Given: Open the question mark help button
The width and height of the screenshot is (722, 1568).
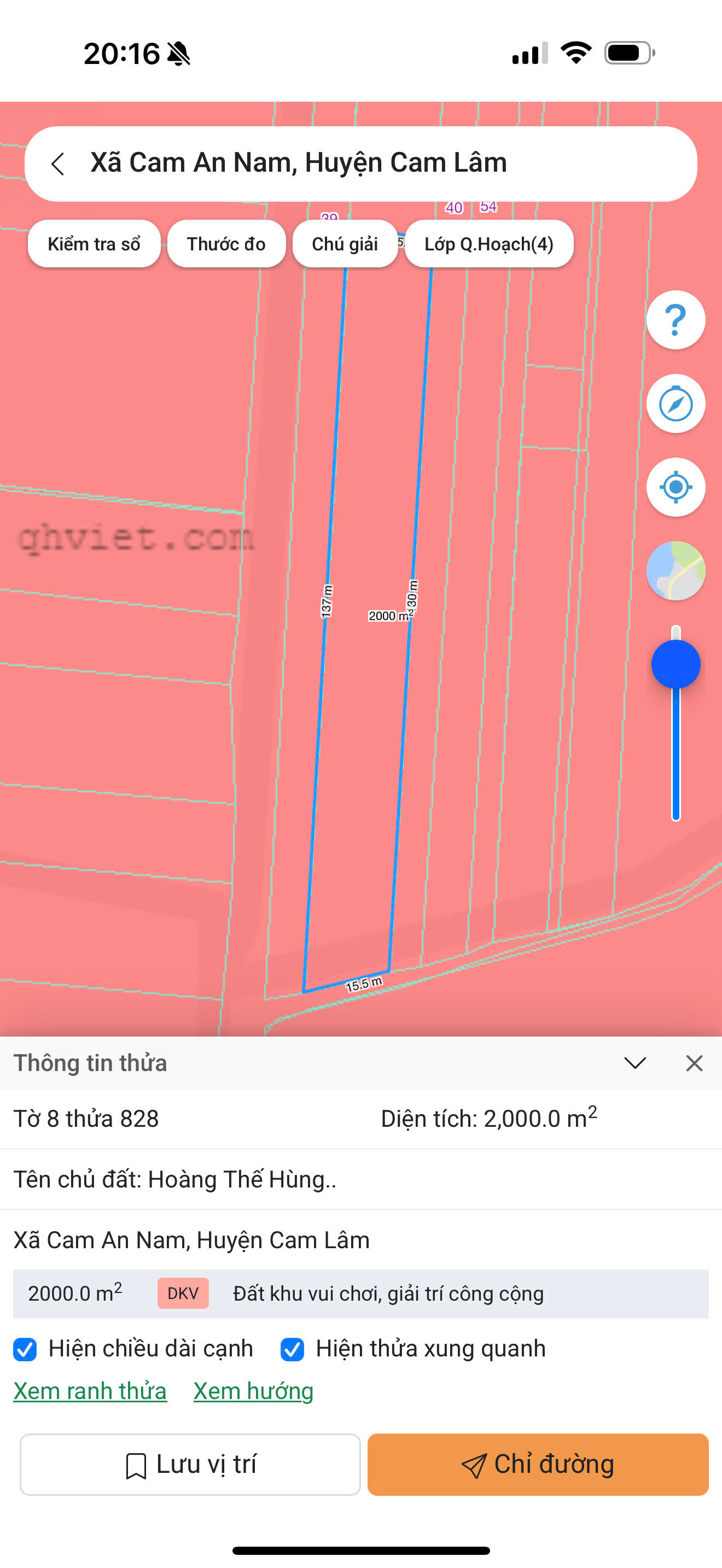Looking at the screenshot, I should click(x=675, y=320).
